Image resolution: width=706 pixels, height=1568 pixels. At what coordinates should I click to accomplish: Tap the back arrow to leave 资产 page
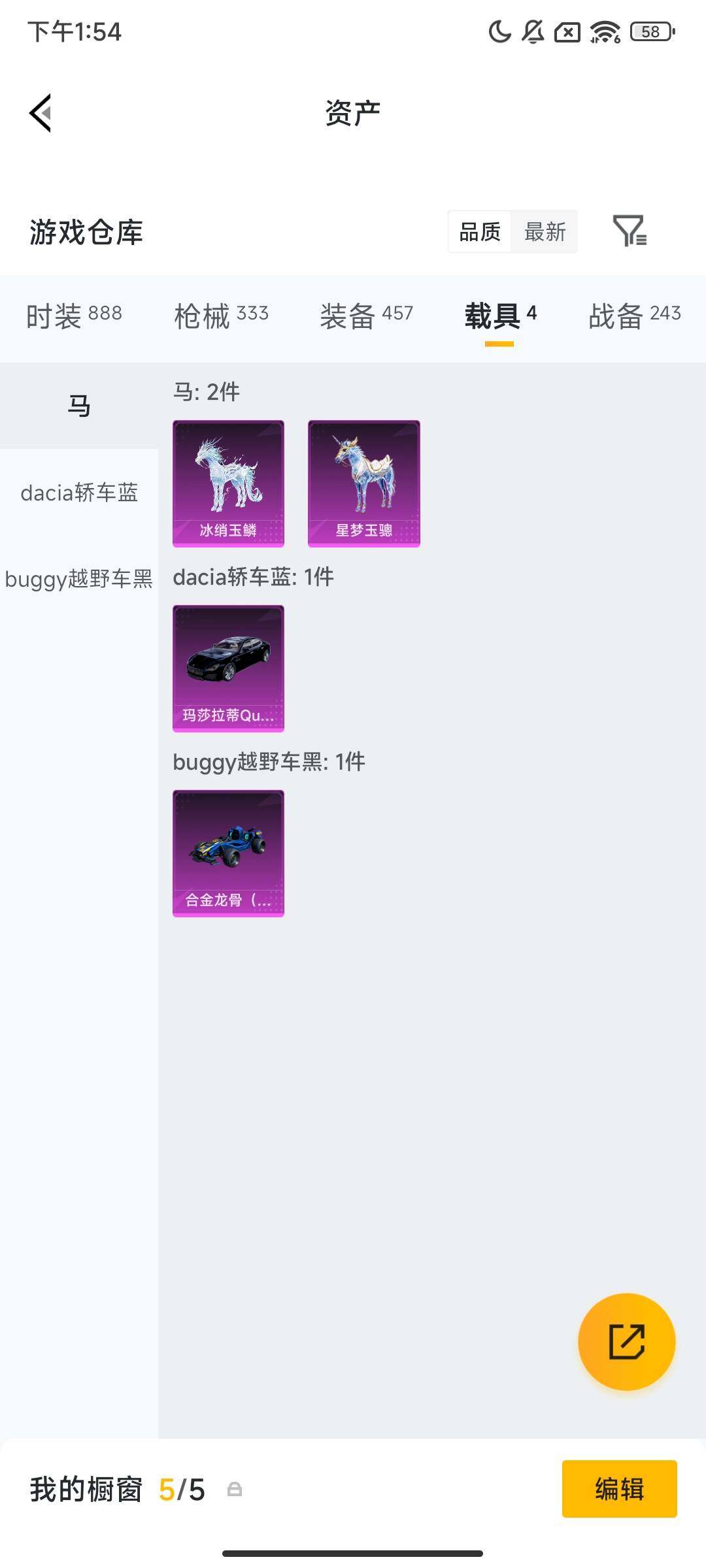tap(41, 112)
